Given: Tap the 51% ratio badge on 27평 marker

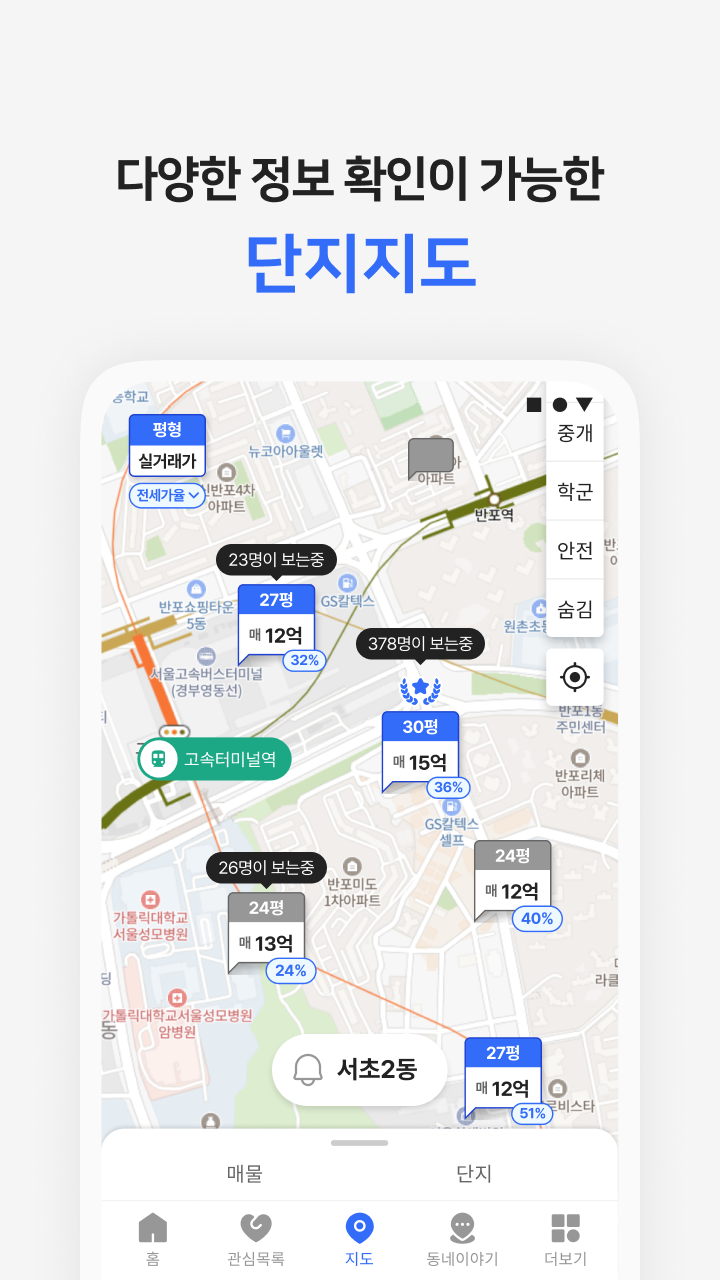Looking at the screenshot, I should tap(531, 1112).
